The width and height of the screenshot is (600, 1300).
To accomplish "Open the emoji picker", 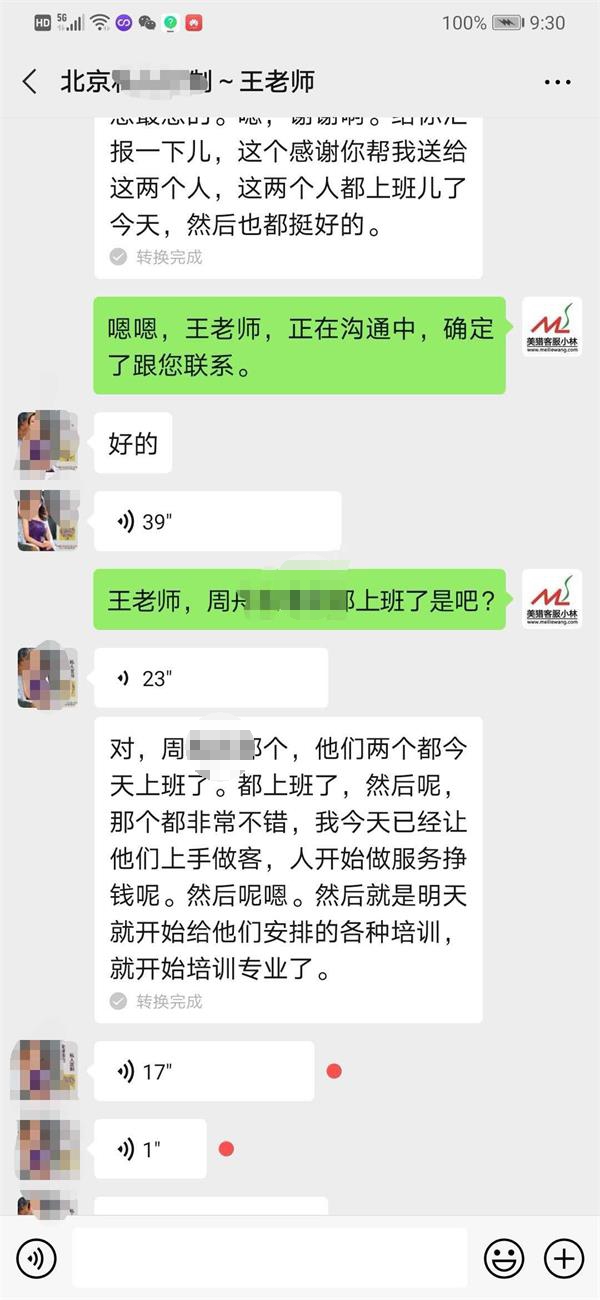I will [504, 1258].
